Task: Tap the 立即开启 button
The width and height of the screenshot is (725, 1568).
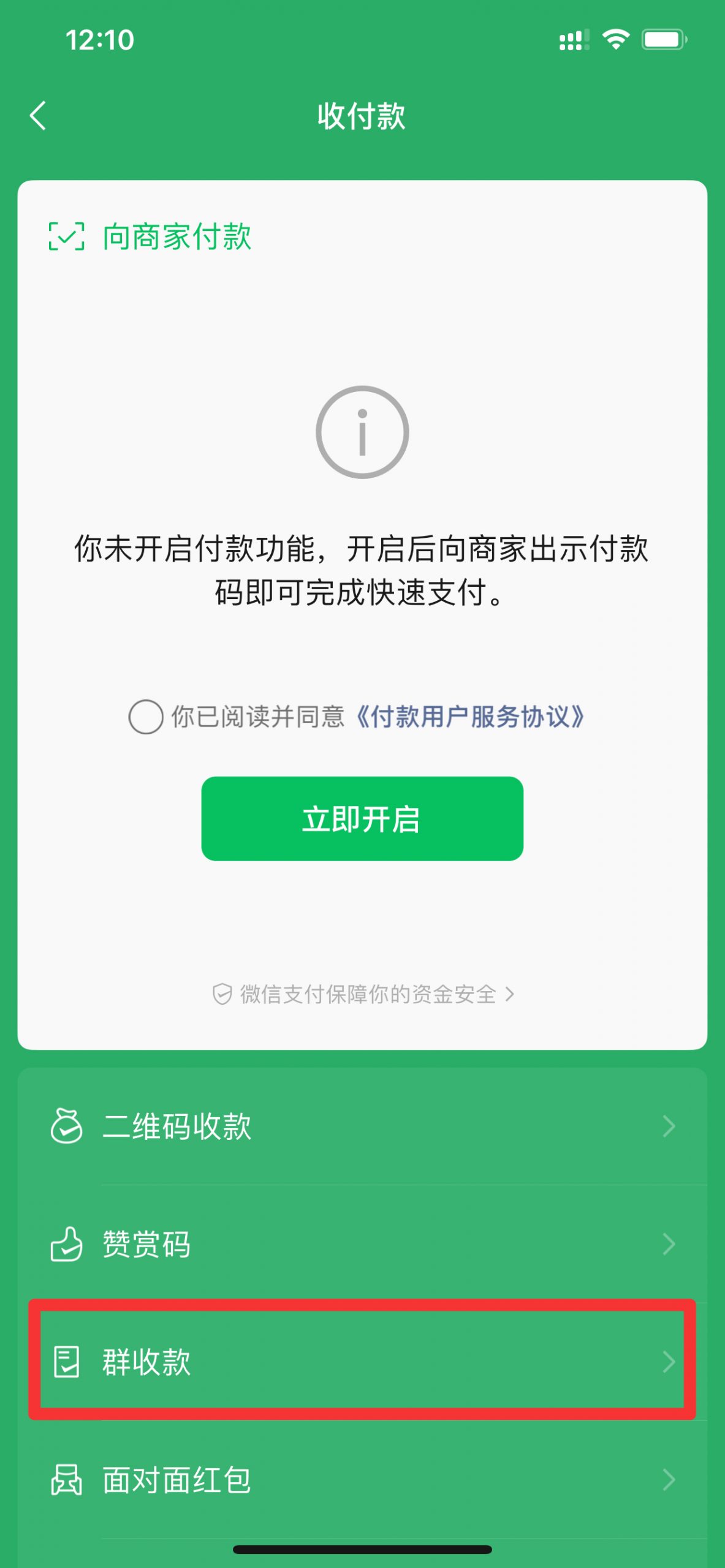Action: point(362,819)
